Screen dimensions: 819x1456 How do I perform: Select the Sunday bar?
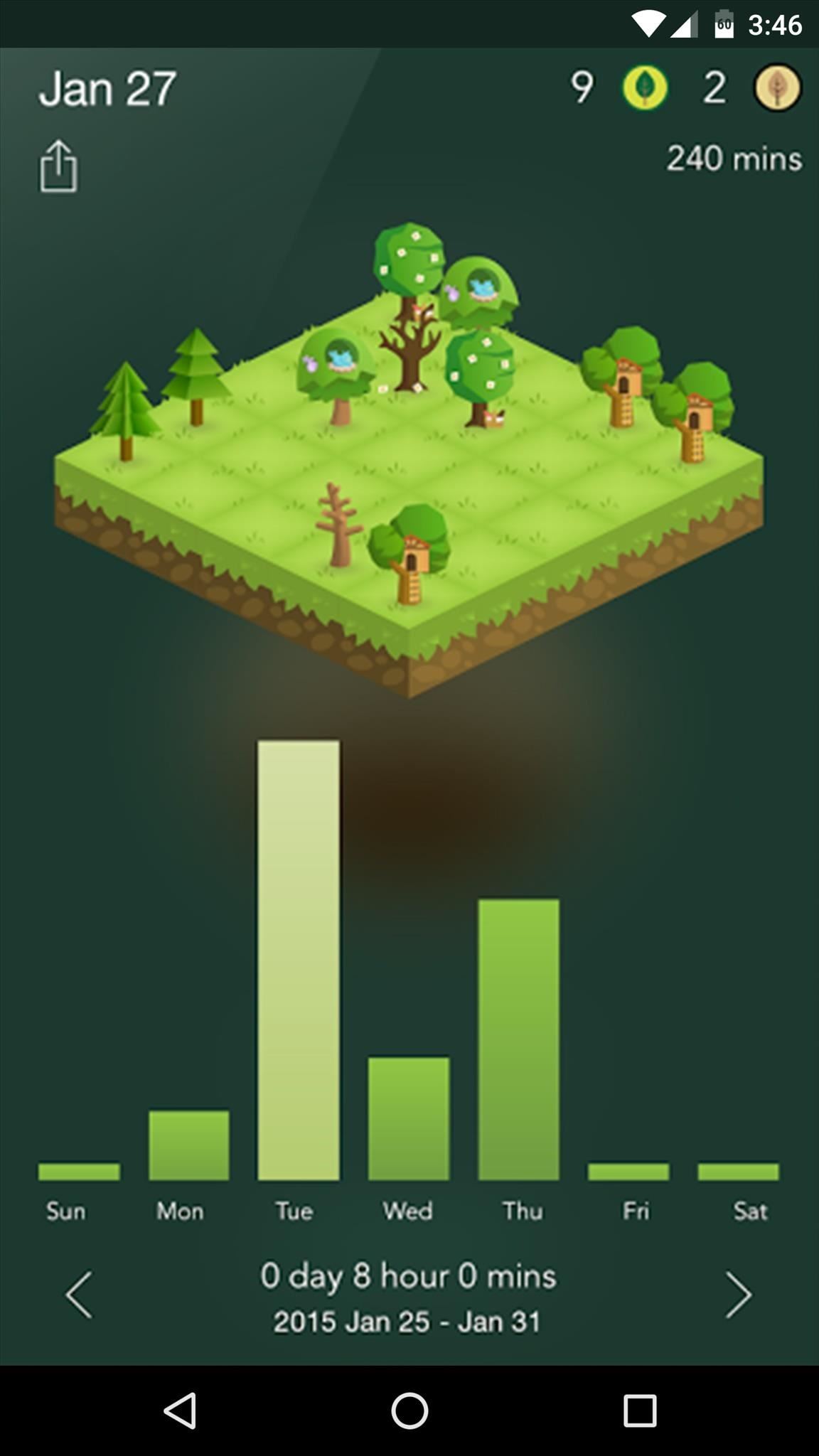pyautogui.click(x=79, y=1171)
